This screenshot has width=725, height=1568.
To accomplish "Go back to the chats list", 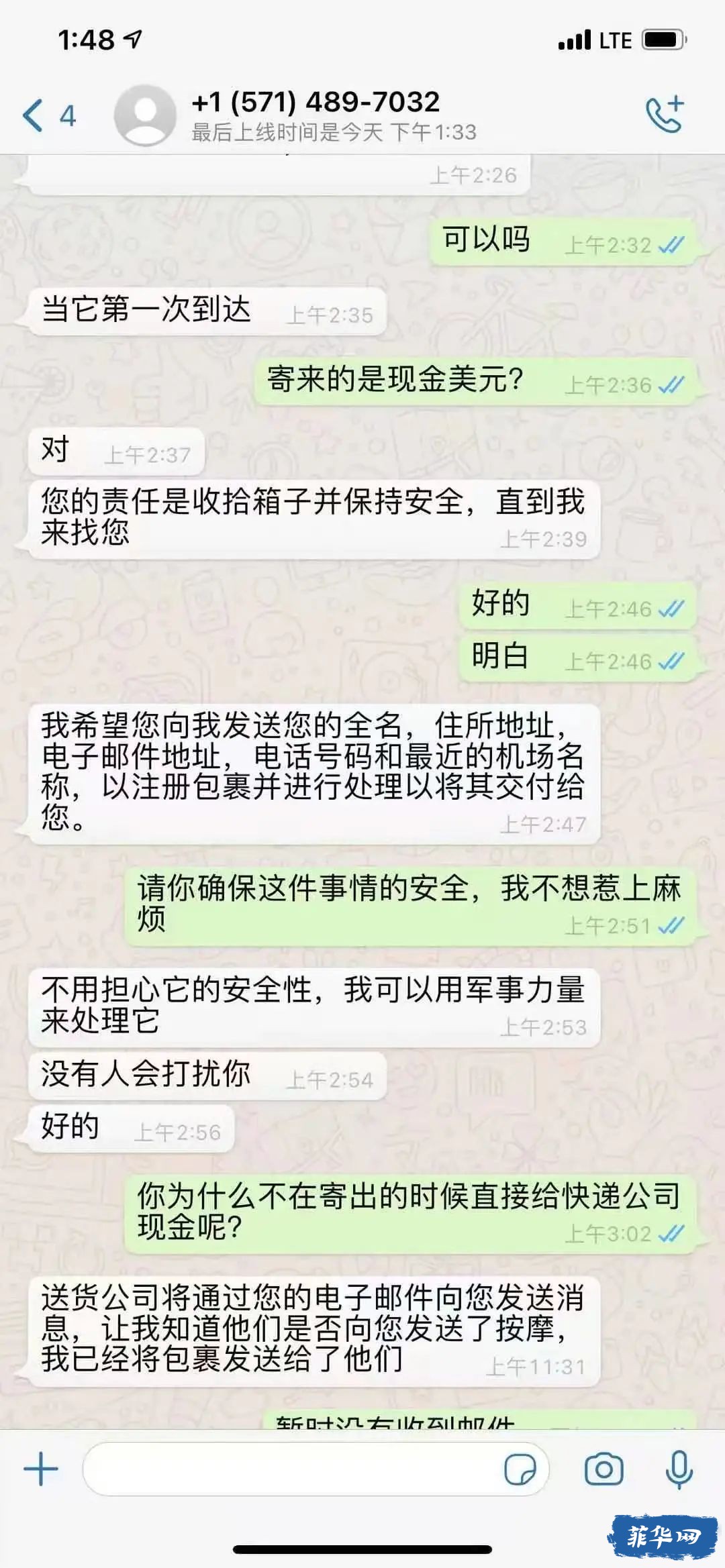I will point(48,115).
